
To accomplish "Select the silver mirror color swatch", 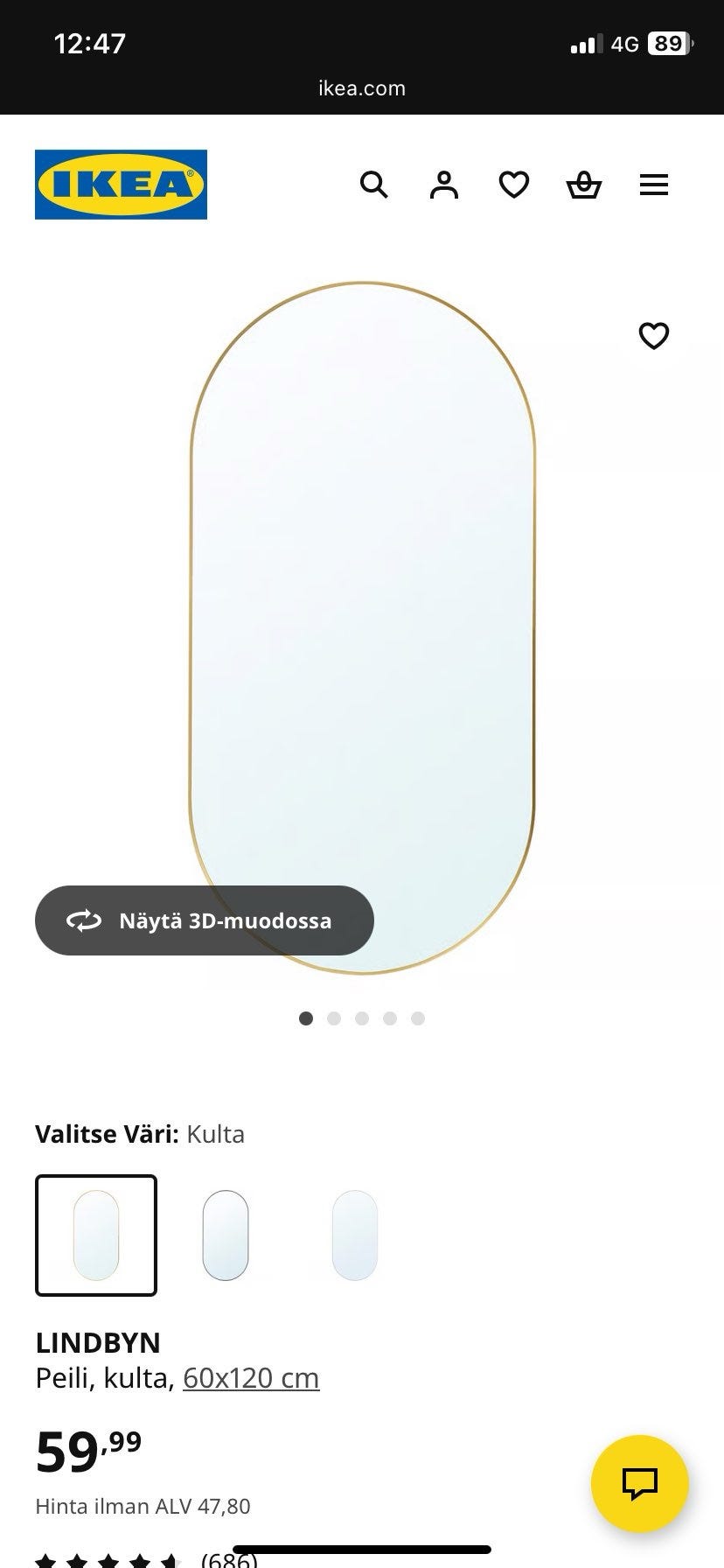I will (x=226, y=1234).
